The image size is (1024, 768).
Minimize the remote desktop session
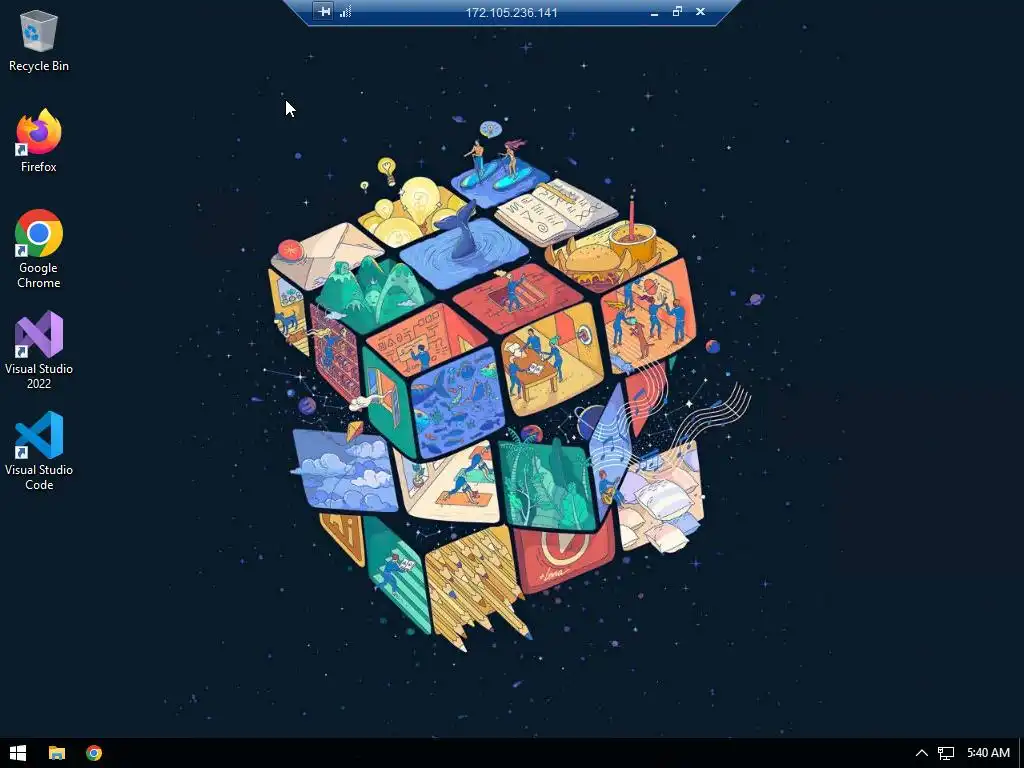654,12
